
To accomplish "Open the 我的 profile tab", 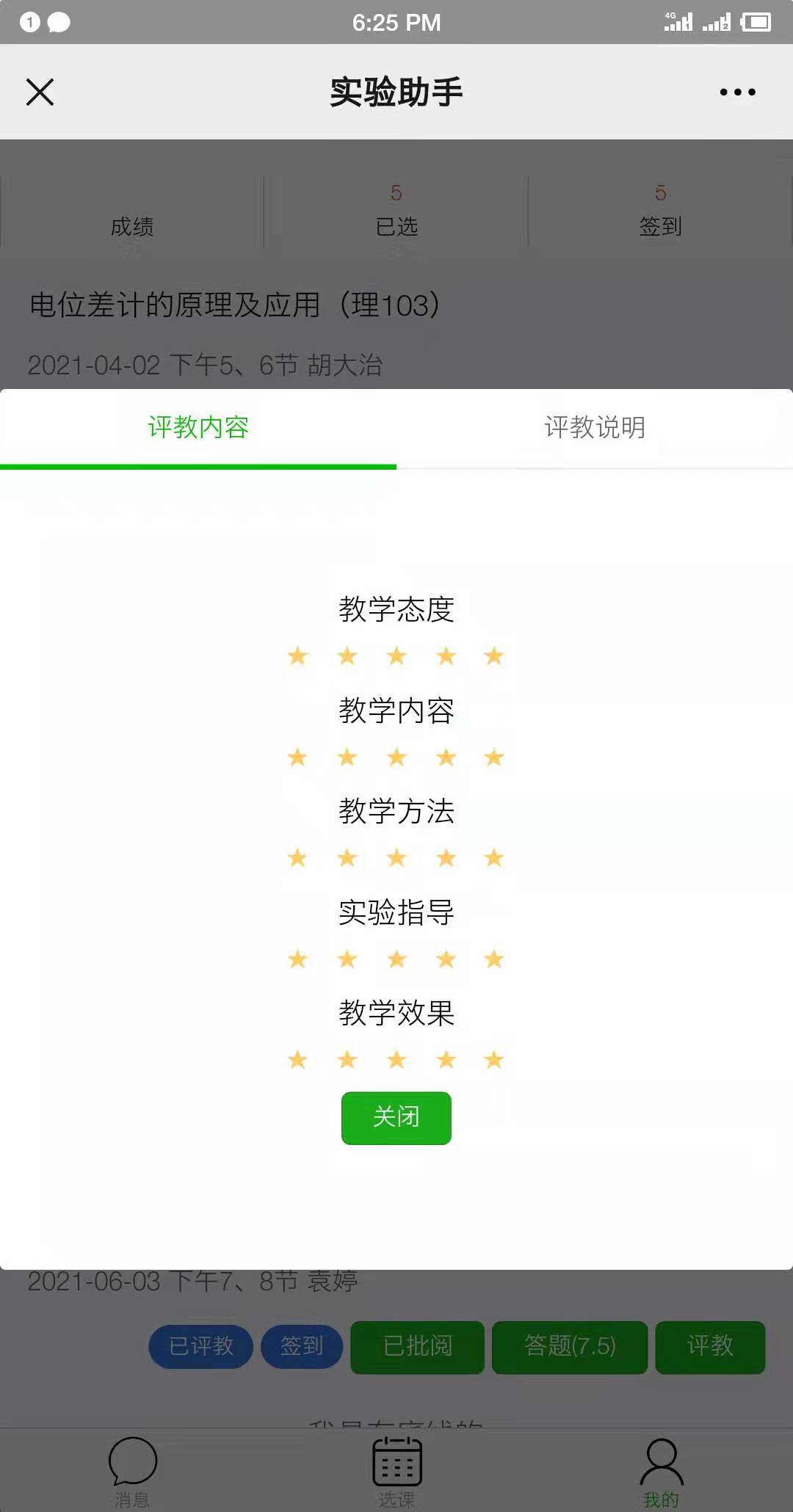I will click(x=661, y=1472).
